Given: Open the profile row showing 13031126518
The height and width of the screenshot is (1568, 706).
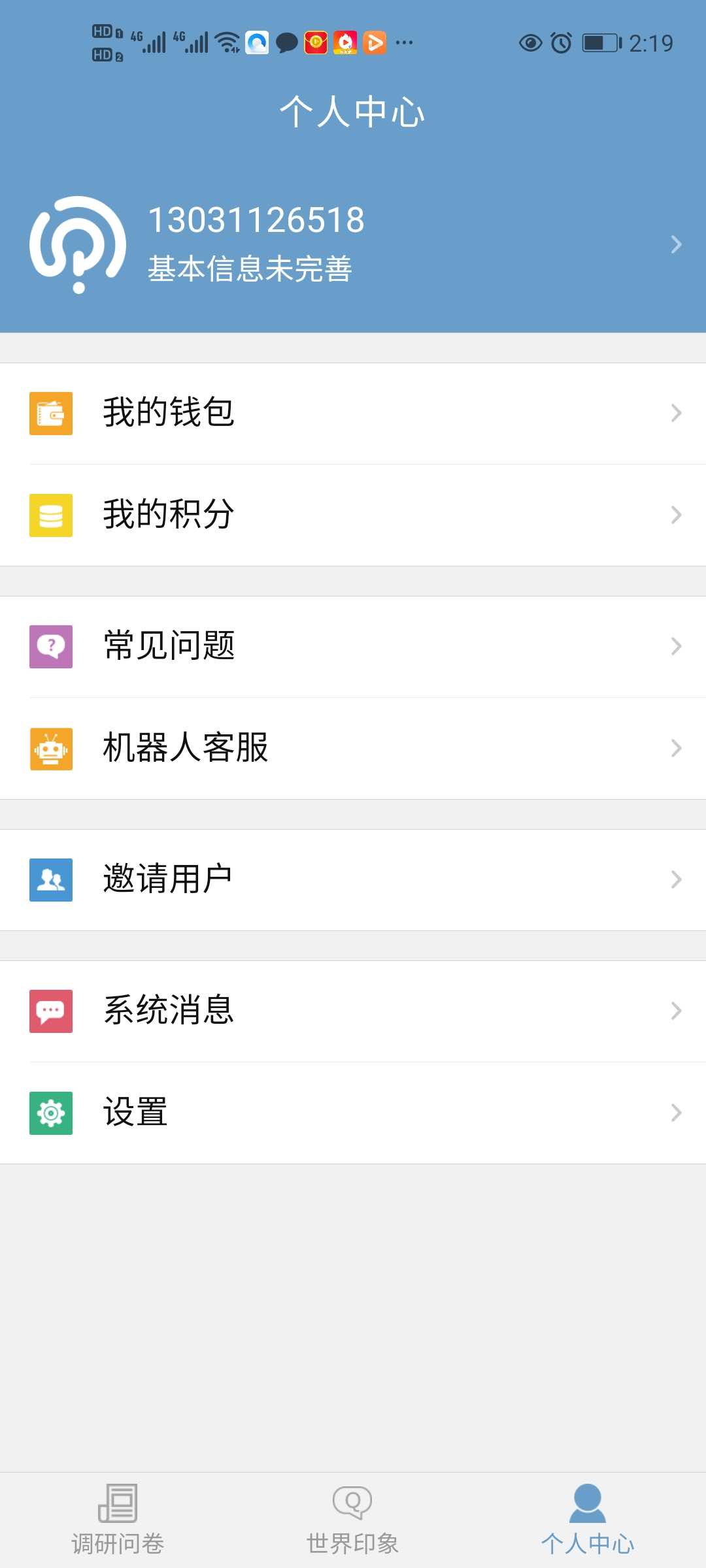Looking at the screenshot, I should tap(353, 244).
